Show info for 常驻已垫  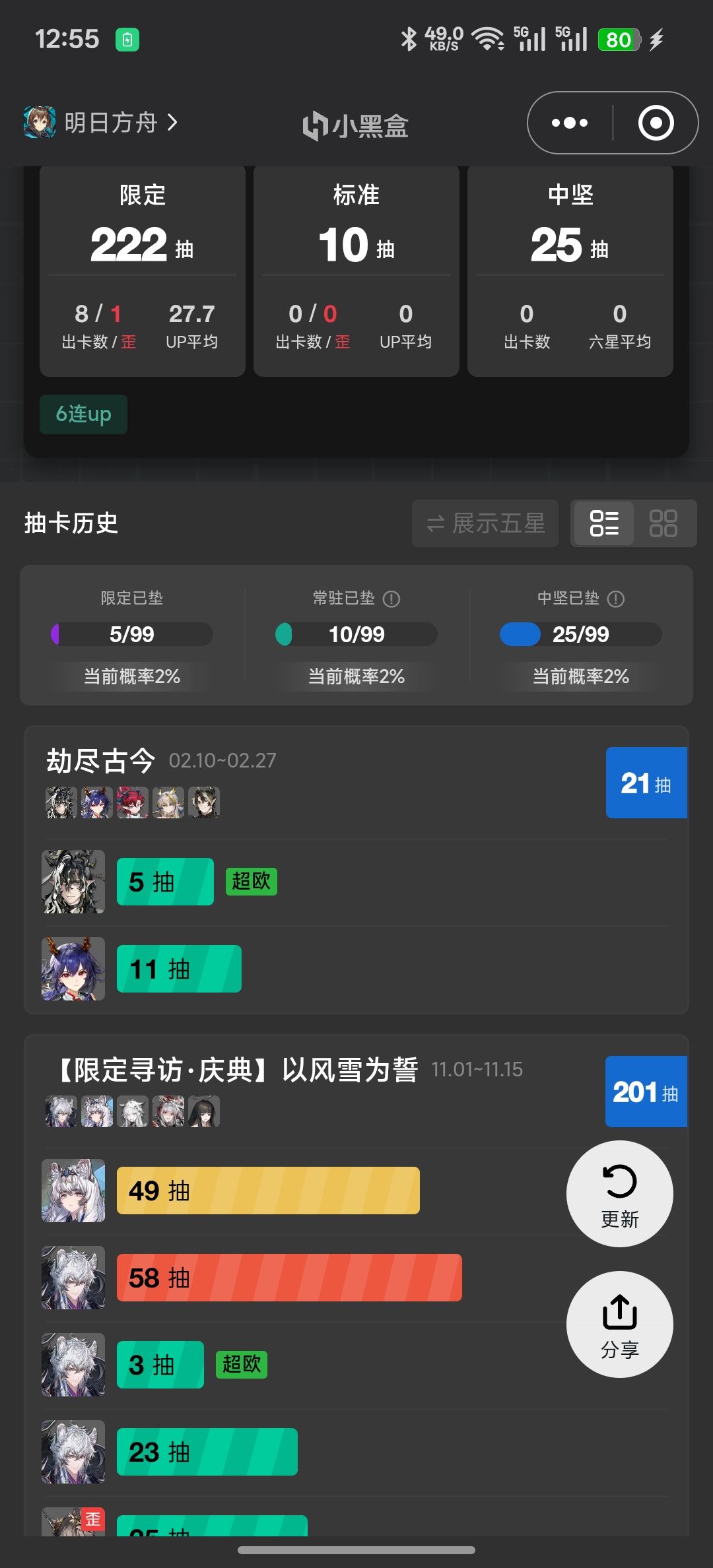[x=391, y=599]
